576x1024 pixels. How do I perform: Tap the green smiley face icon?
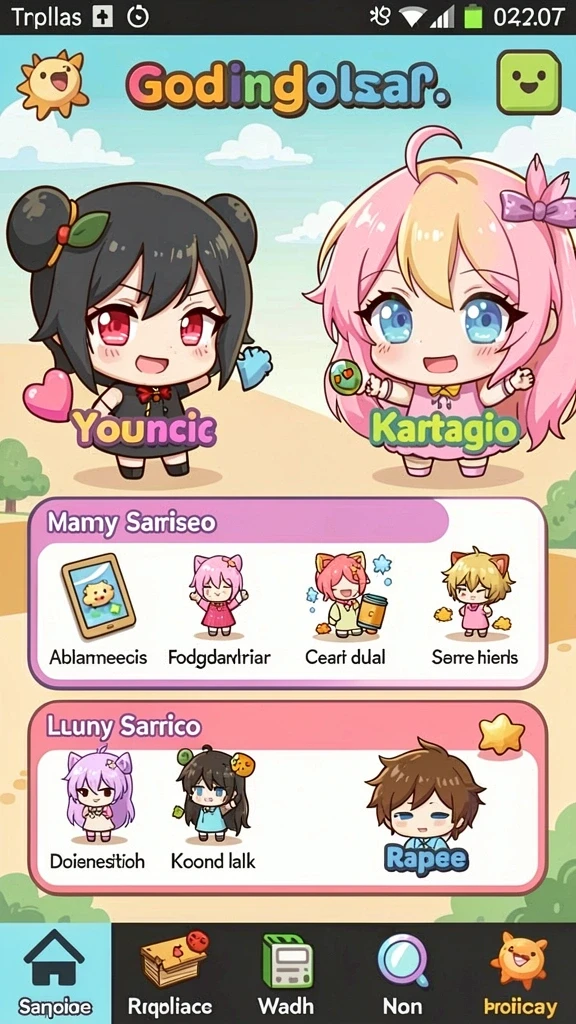pyautogui.click(x=529, y=83)
